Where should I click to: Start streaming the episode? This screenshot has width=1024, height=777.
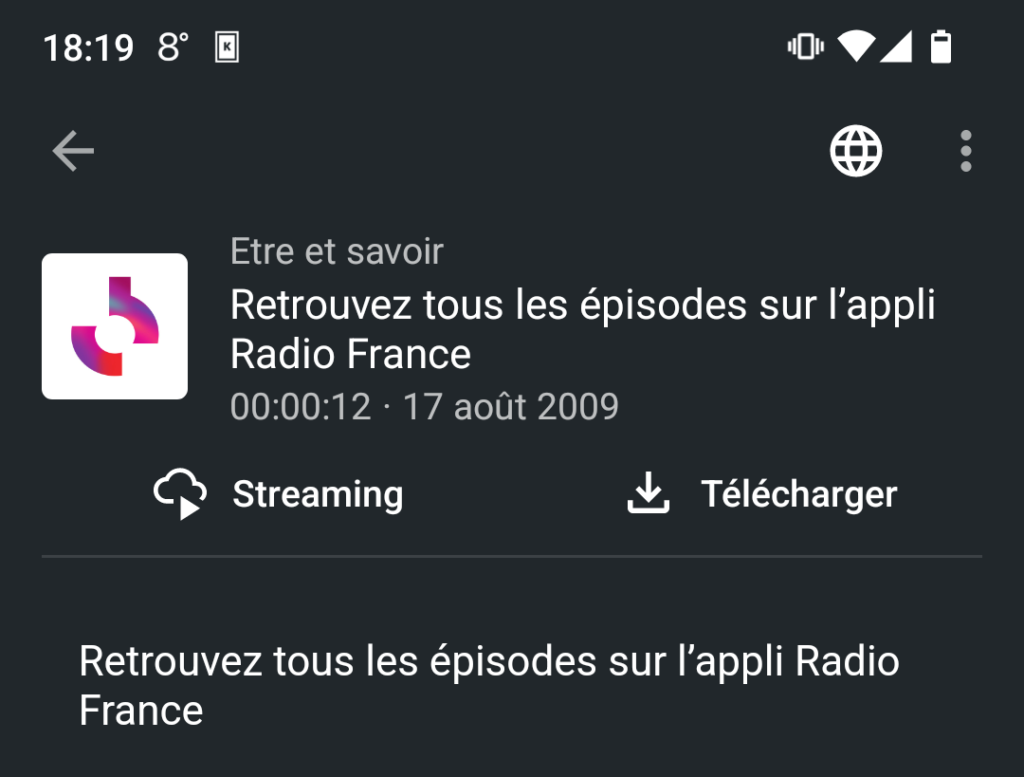(x=278, y=494)
